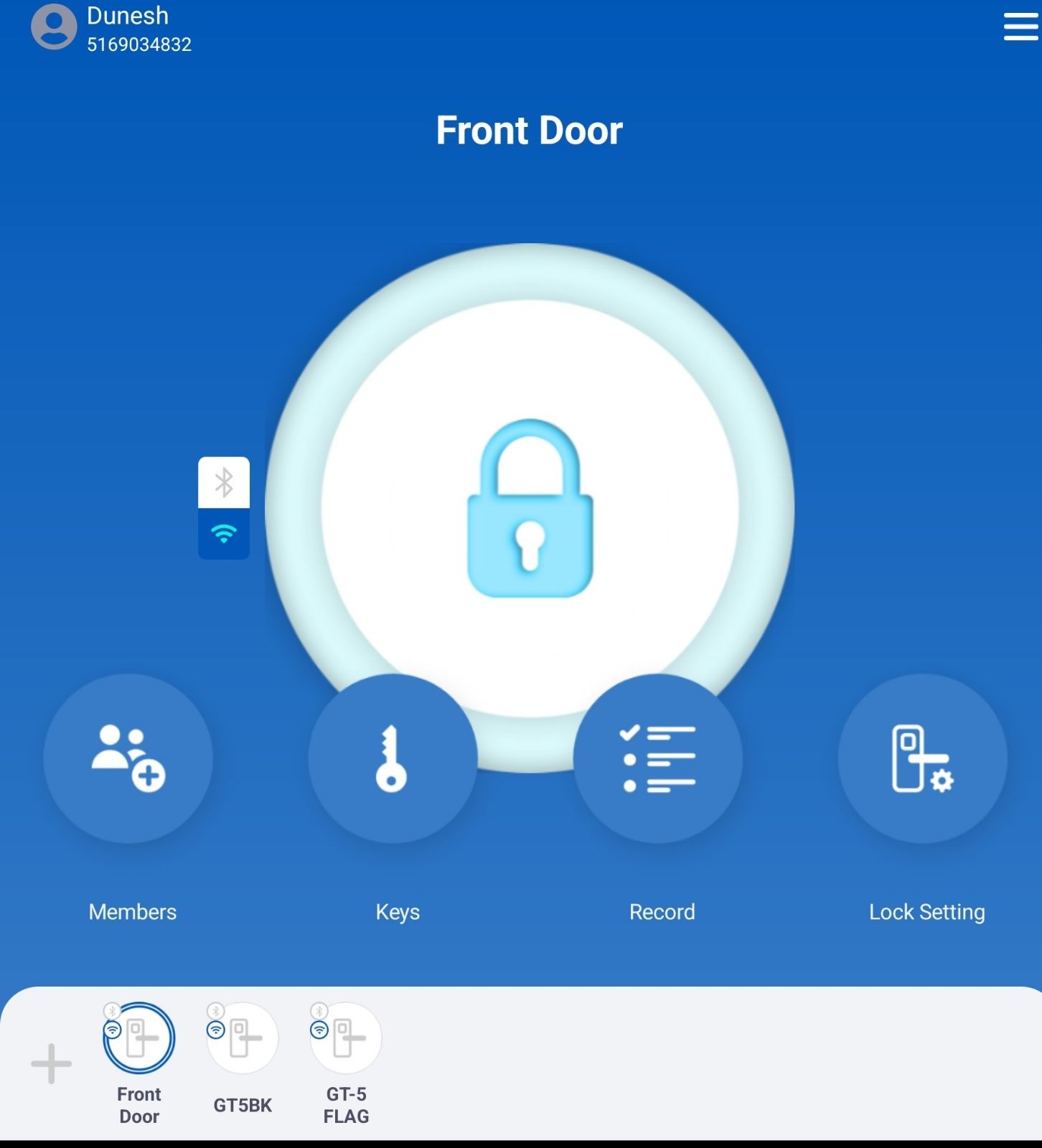Add a new lock with plus icon
This screenshot has height=1148, width=1042.
pos(52,1063)
